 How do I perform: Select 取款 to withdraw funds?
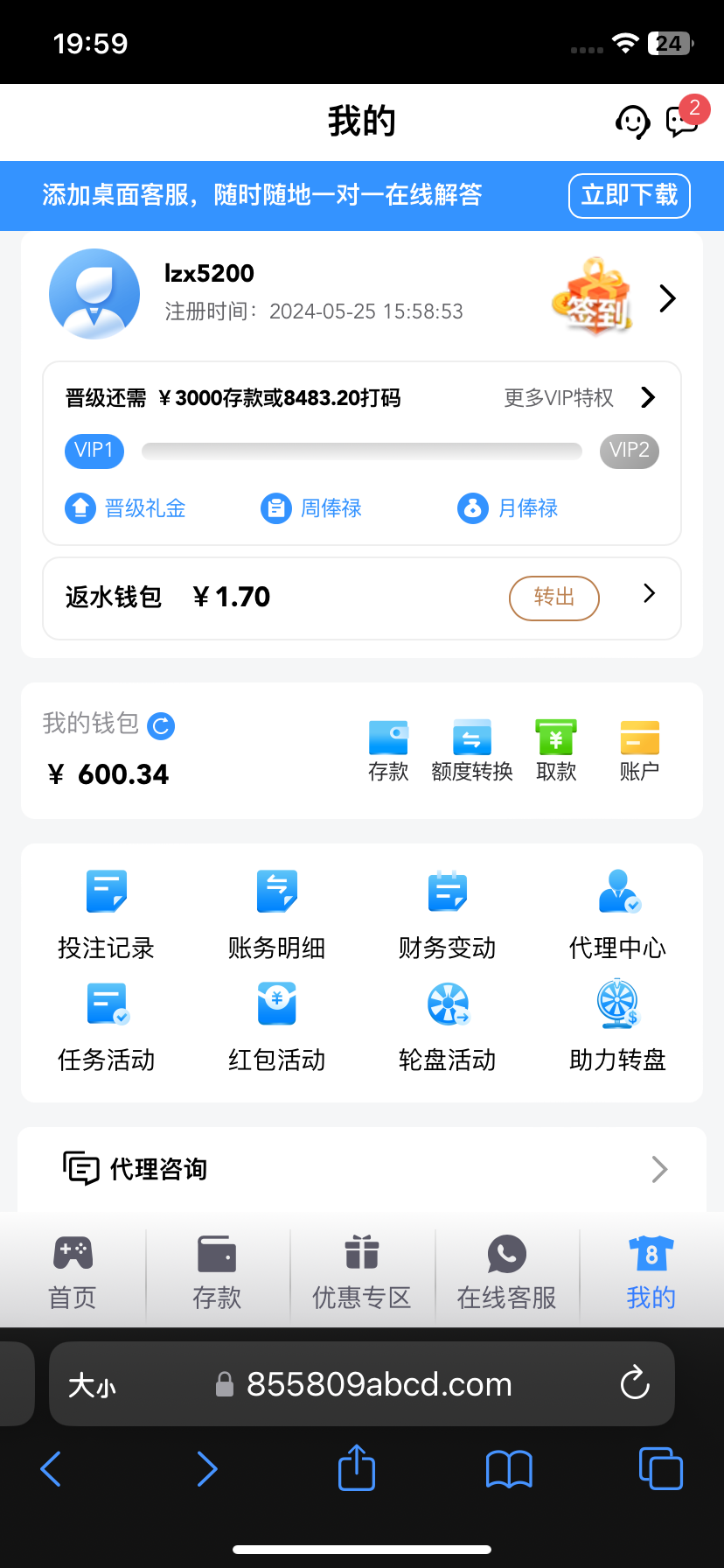[556, 750]
